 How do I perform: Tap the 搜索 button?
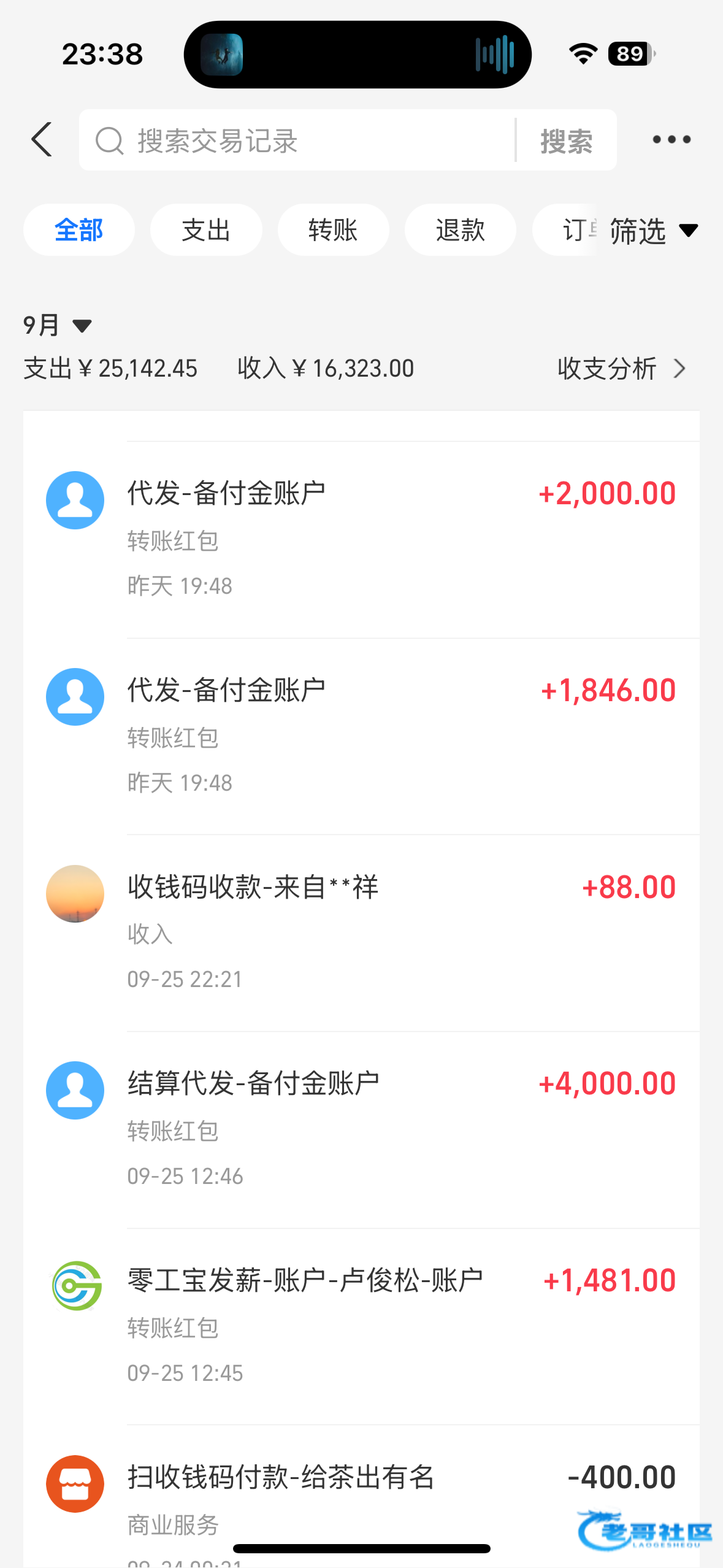[566, 141]
